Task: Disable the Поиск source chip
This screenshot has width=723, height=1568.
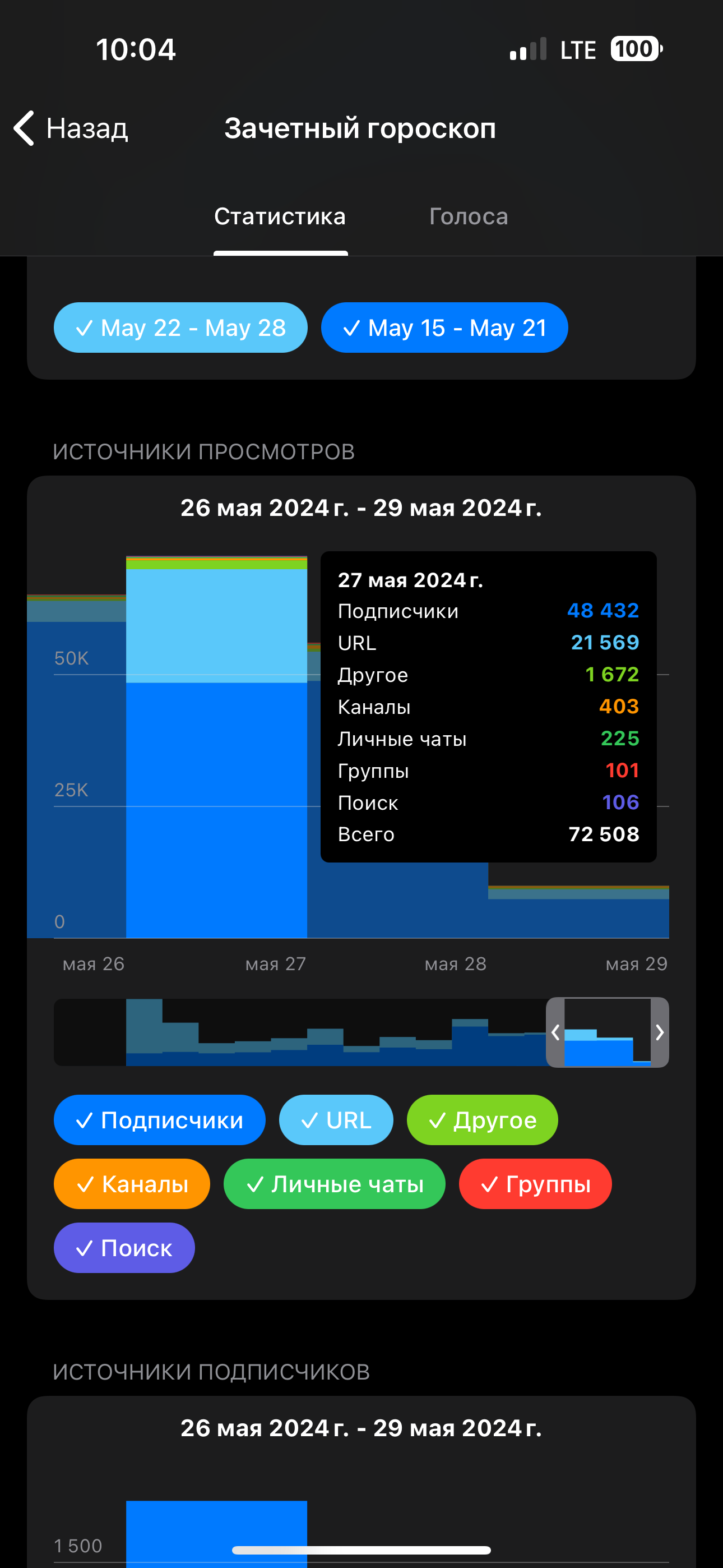Action: (x=124, y=1248)
